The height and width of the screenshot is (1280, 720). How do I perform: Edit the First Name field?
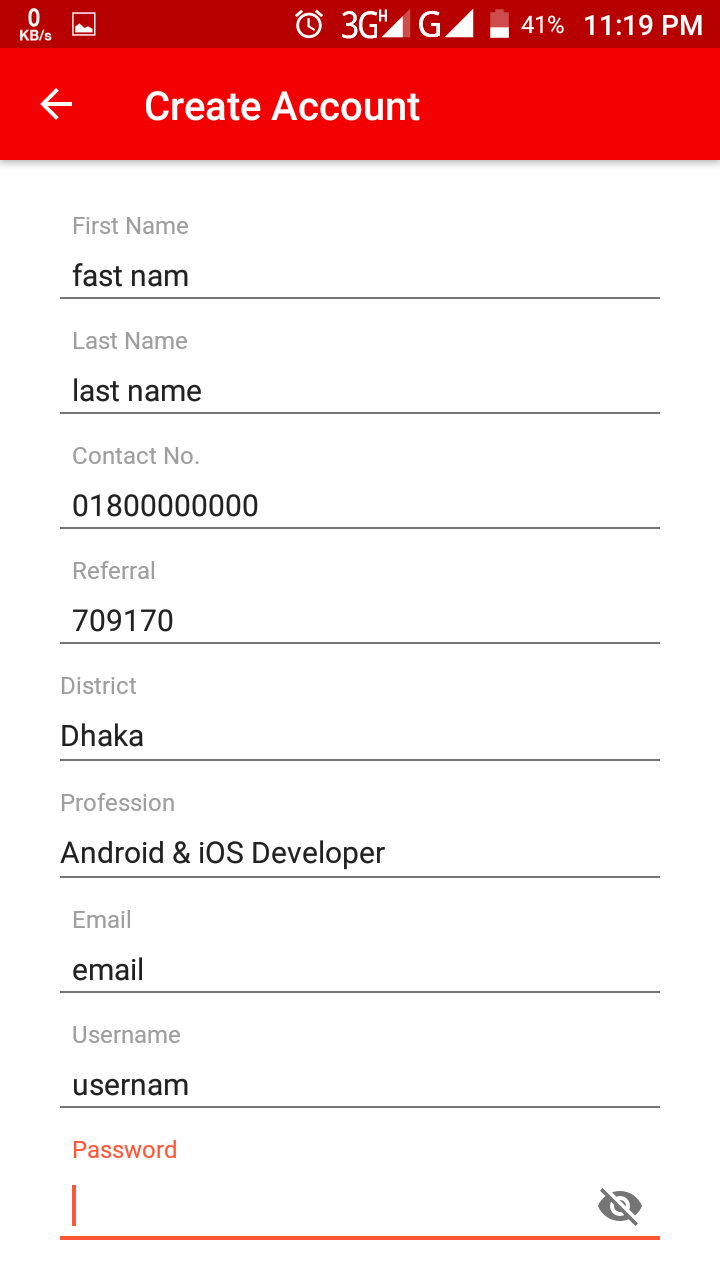[x=360, y=275]
